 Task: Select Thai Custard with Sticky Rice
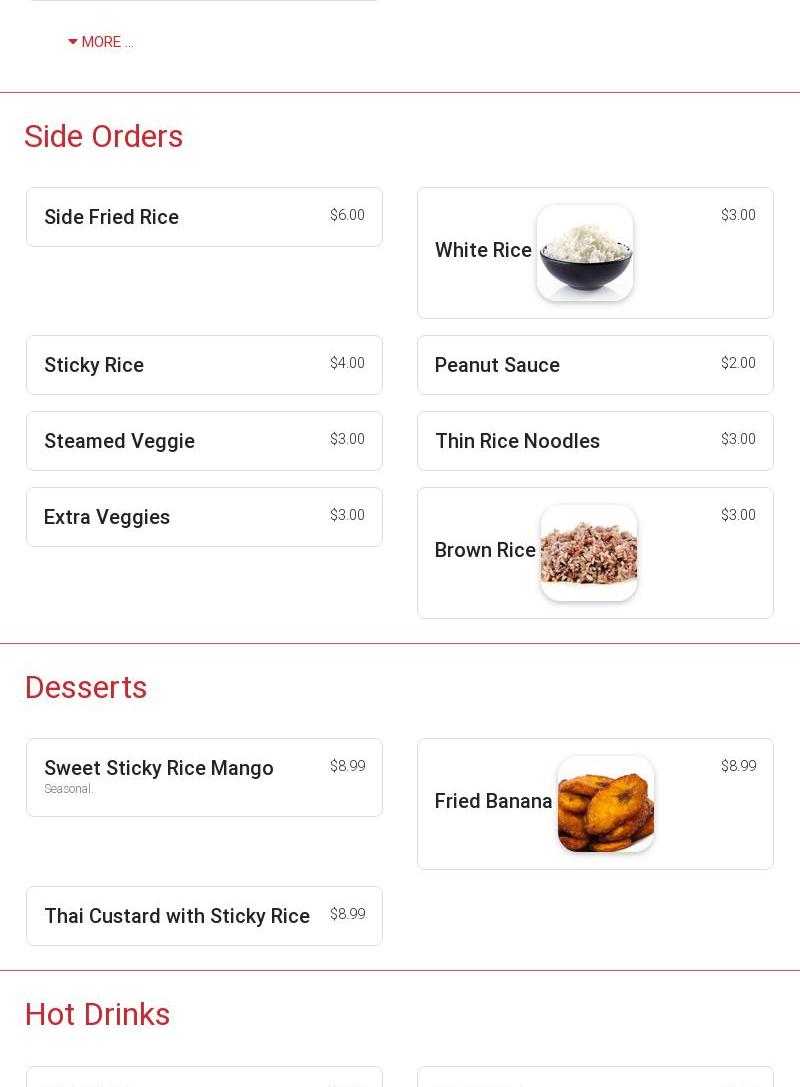[x=204, y=916]
